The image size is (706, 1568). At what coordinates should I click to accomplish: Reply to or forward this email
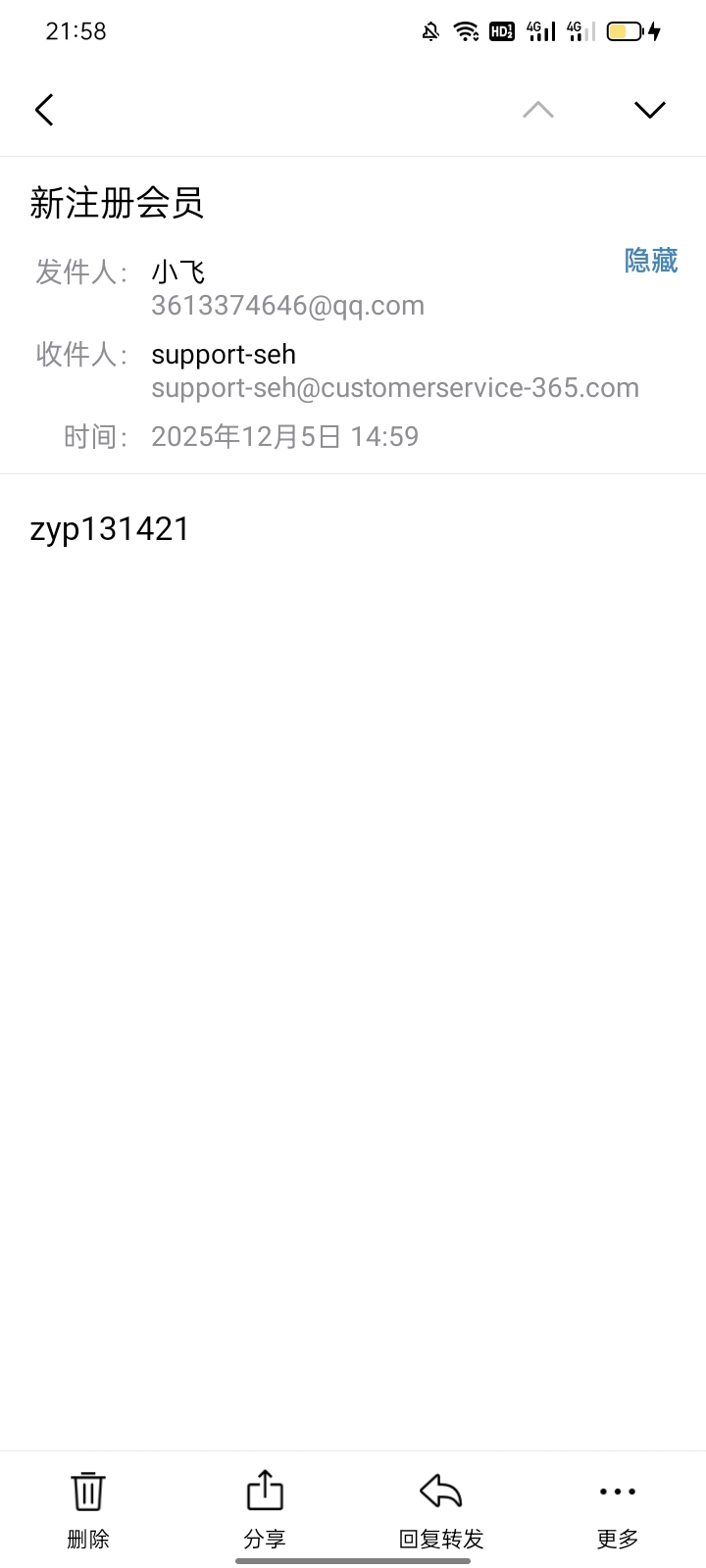pyautogui.click(x=441, y=1509)
